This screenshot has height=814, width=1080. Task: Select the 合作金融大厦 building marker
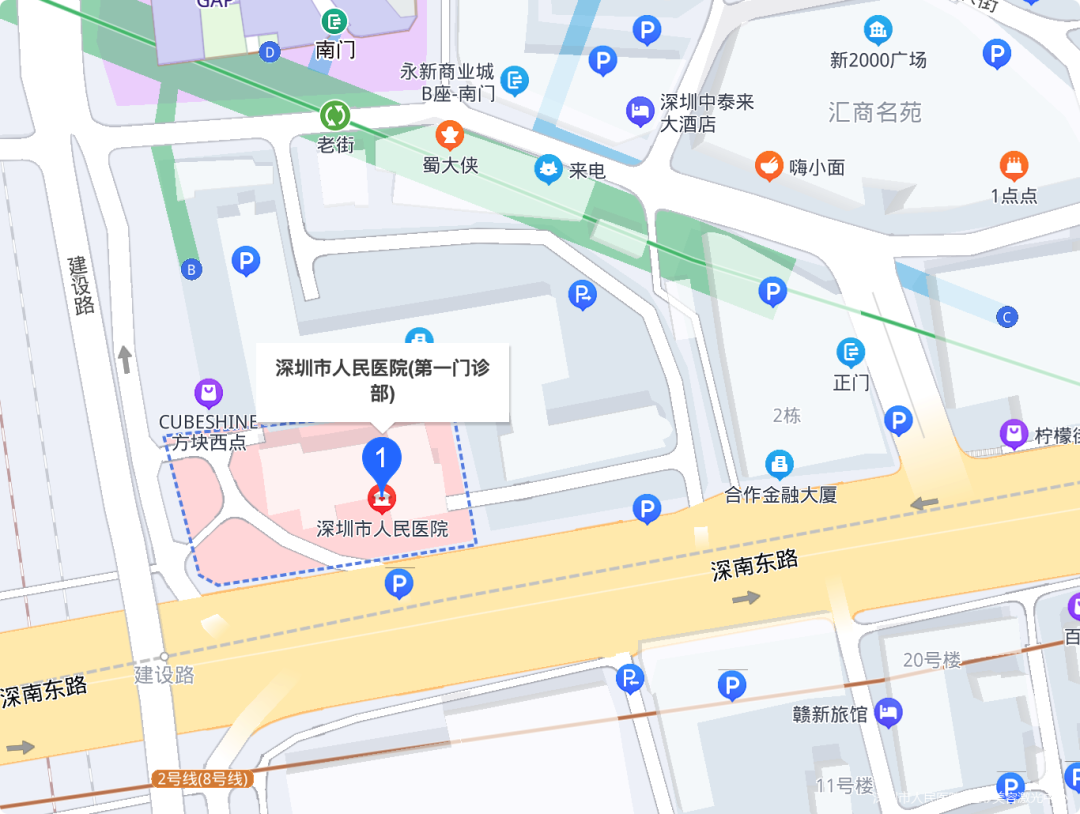[780, 464]
